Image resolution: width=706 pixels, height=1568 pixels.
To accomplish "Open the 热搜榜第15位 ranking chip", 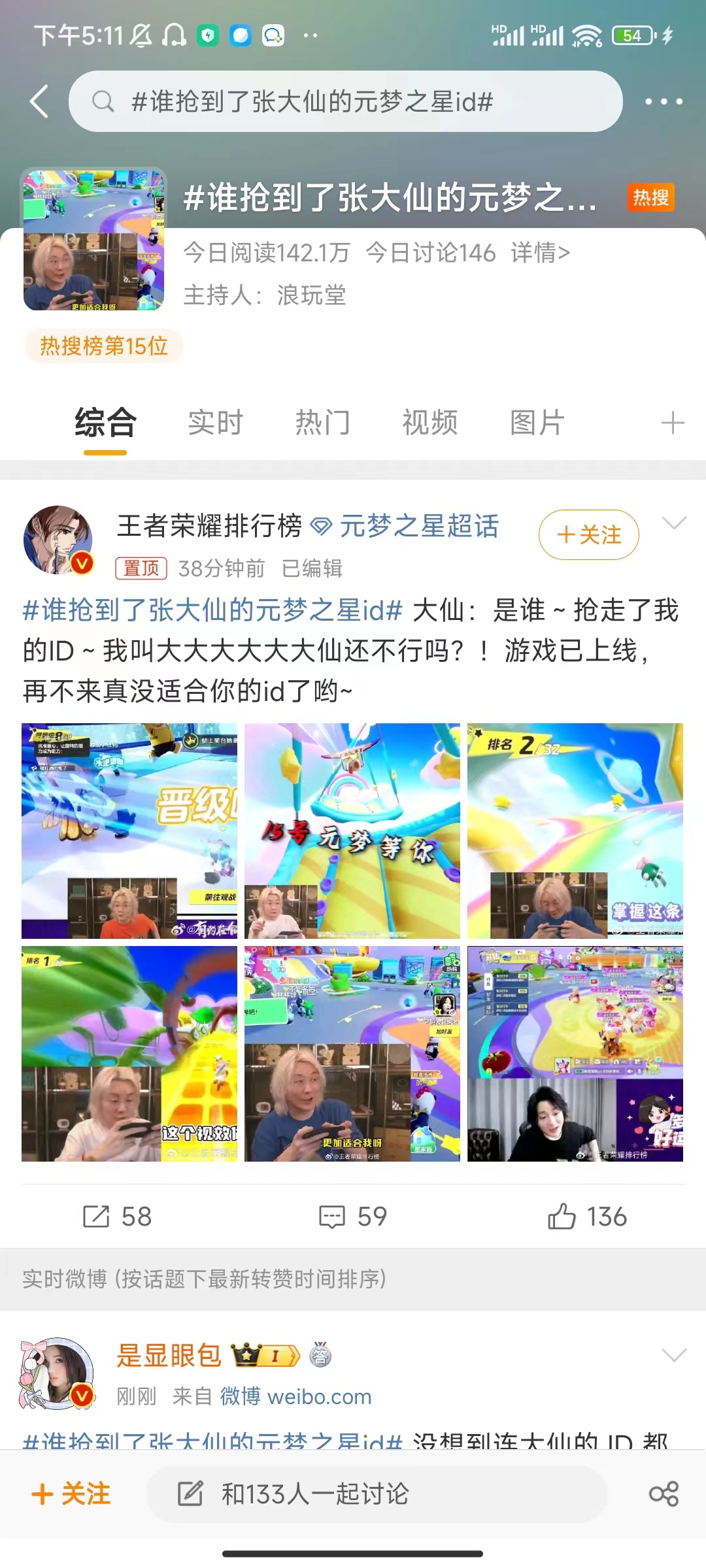I will pos(103,346).
